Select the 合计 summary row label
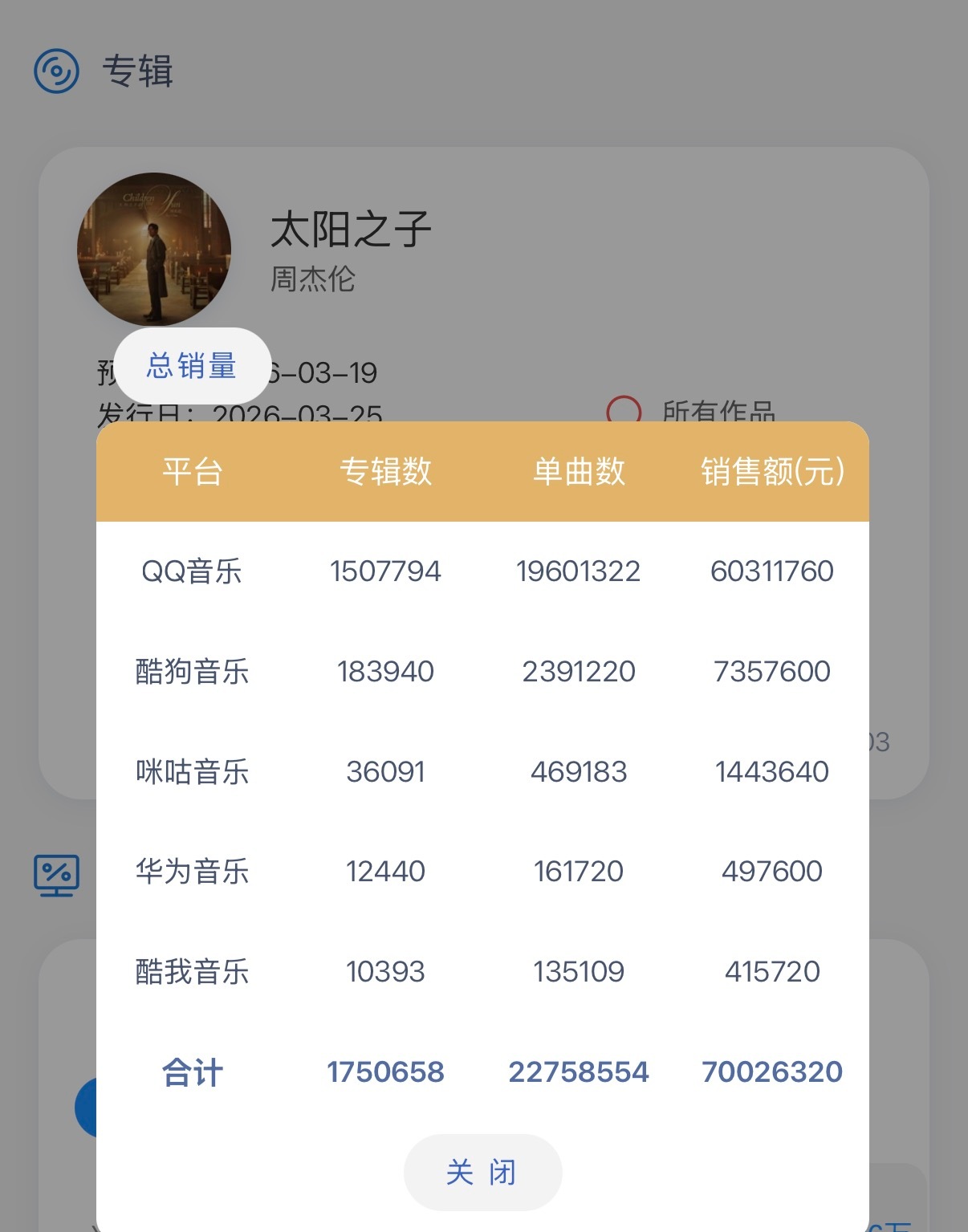Screen dimensions: 968x1232 pos(191,1071)
